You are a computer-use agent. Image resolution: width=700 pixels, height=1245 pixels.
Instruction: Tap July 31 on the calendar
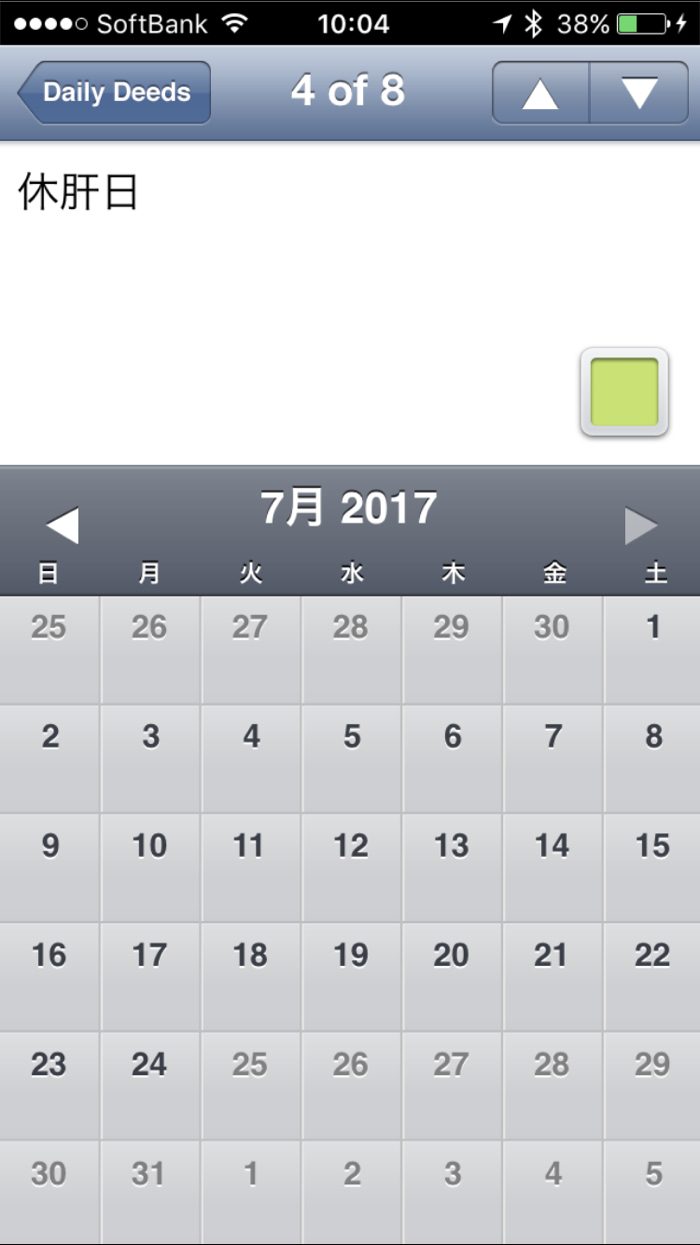point(150,1192)
